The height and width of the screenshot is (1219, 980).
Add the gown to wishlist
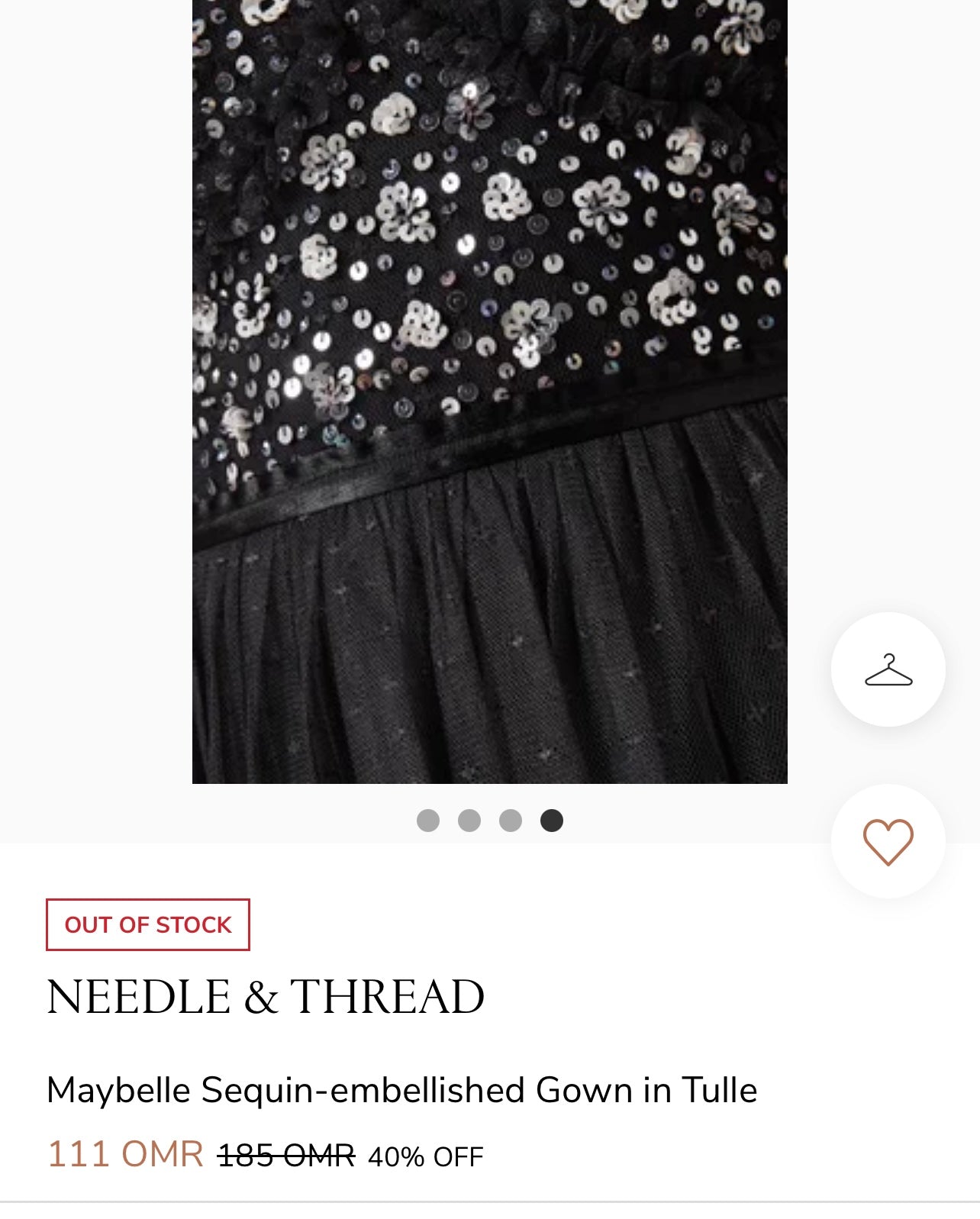888,841
